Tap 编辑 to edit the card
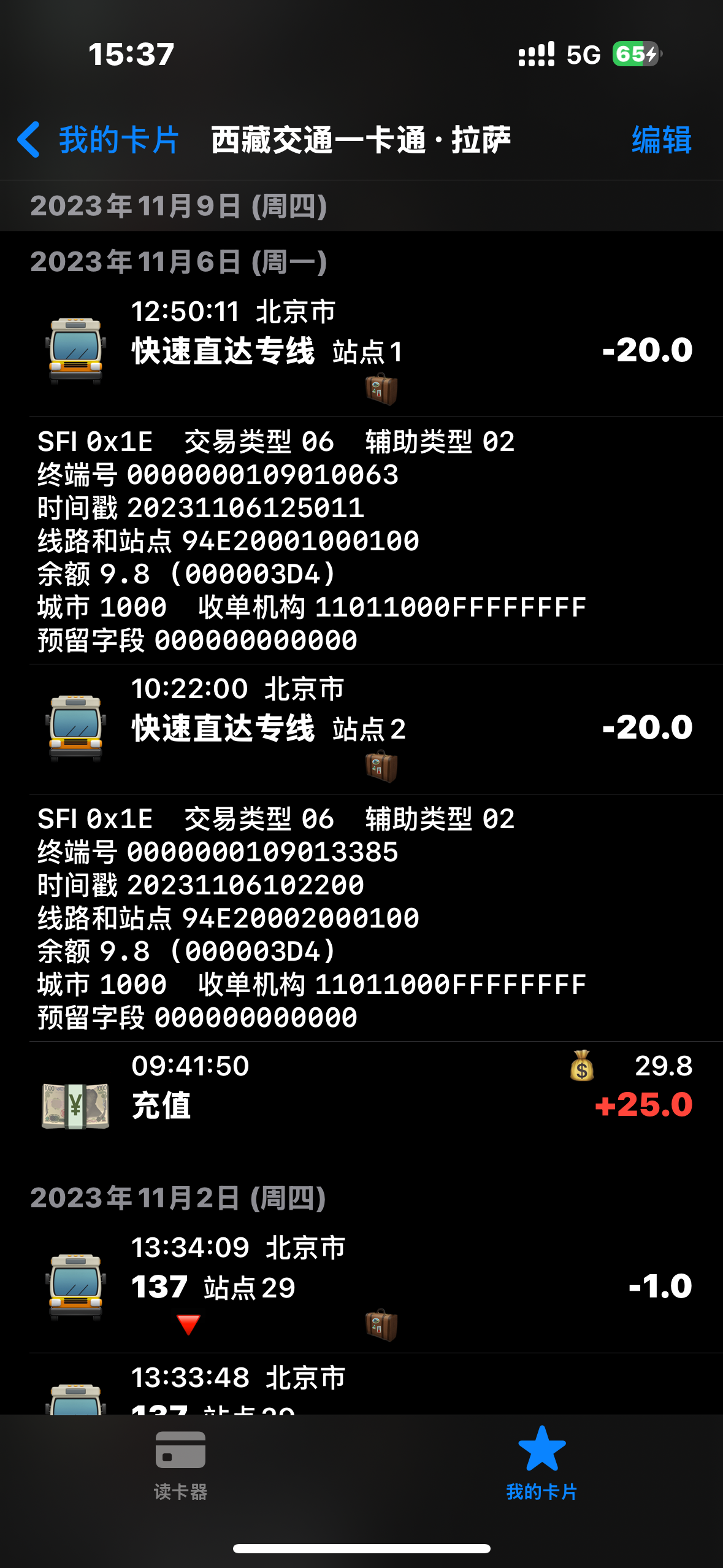 (x=661, y=140)
